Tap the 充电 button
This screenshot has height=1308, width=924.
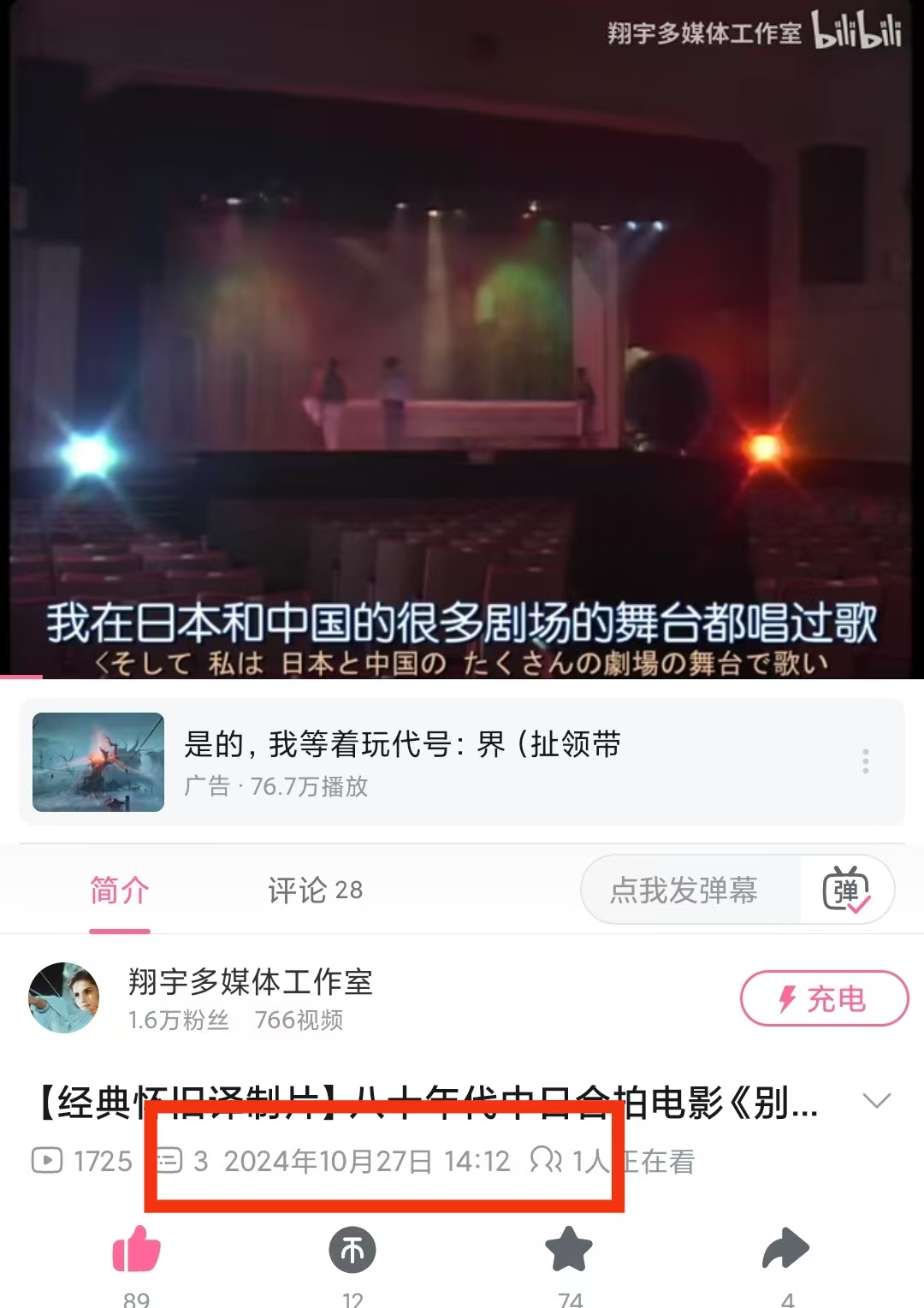click(823, 998)
